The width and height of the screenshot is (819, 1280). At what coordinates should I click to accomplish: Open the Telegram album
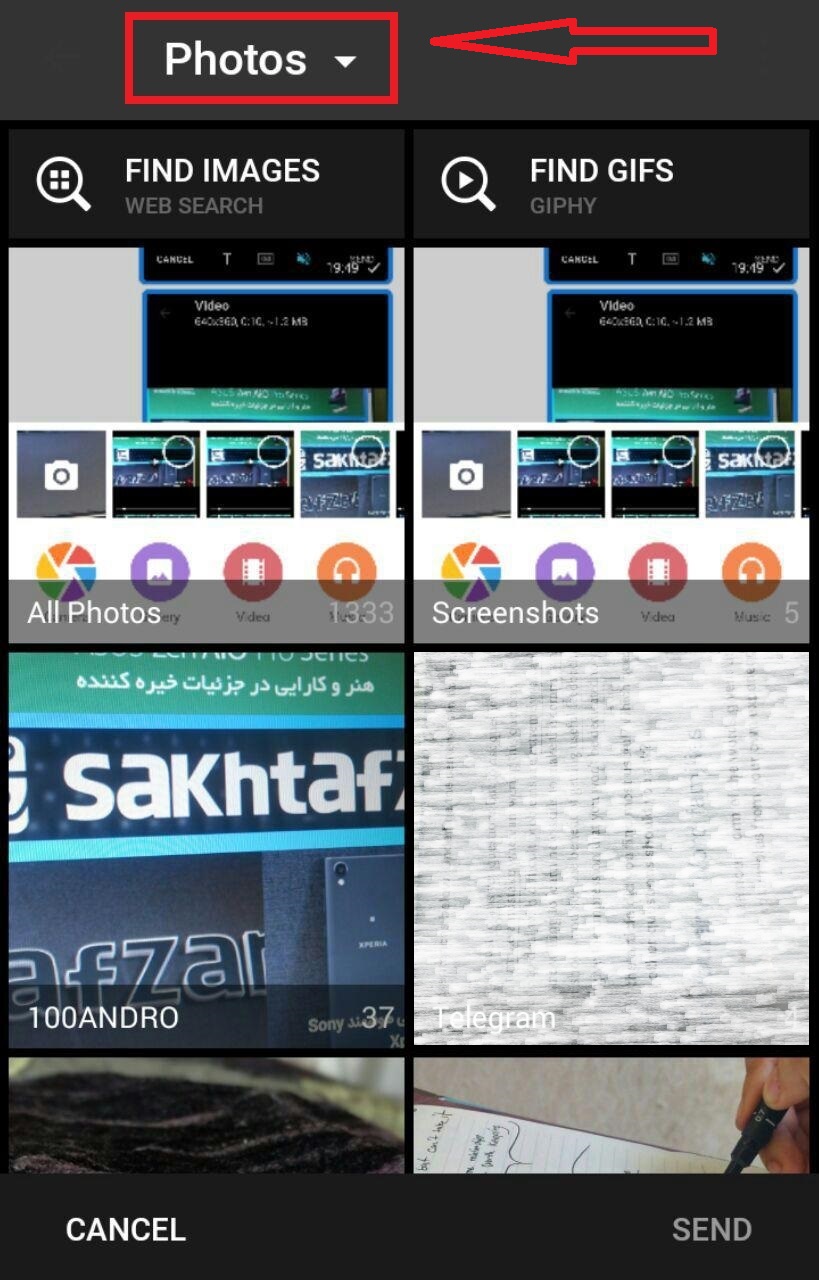[611, 850]
